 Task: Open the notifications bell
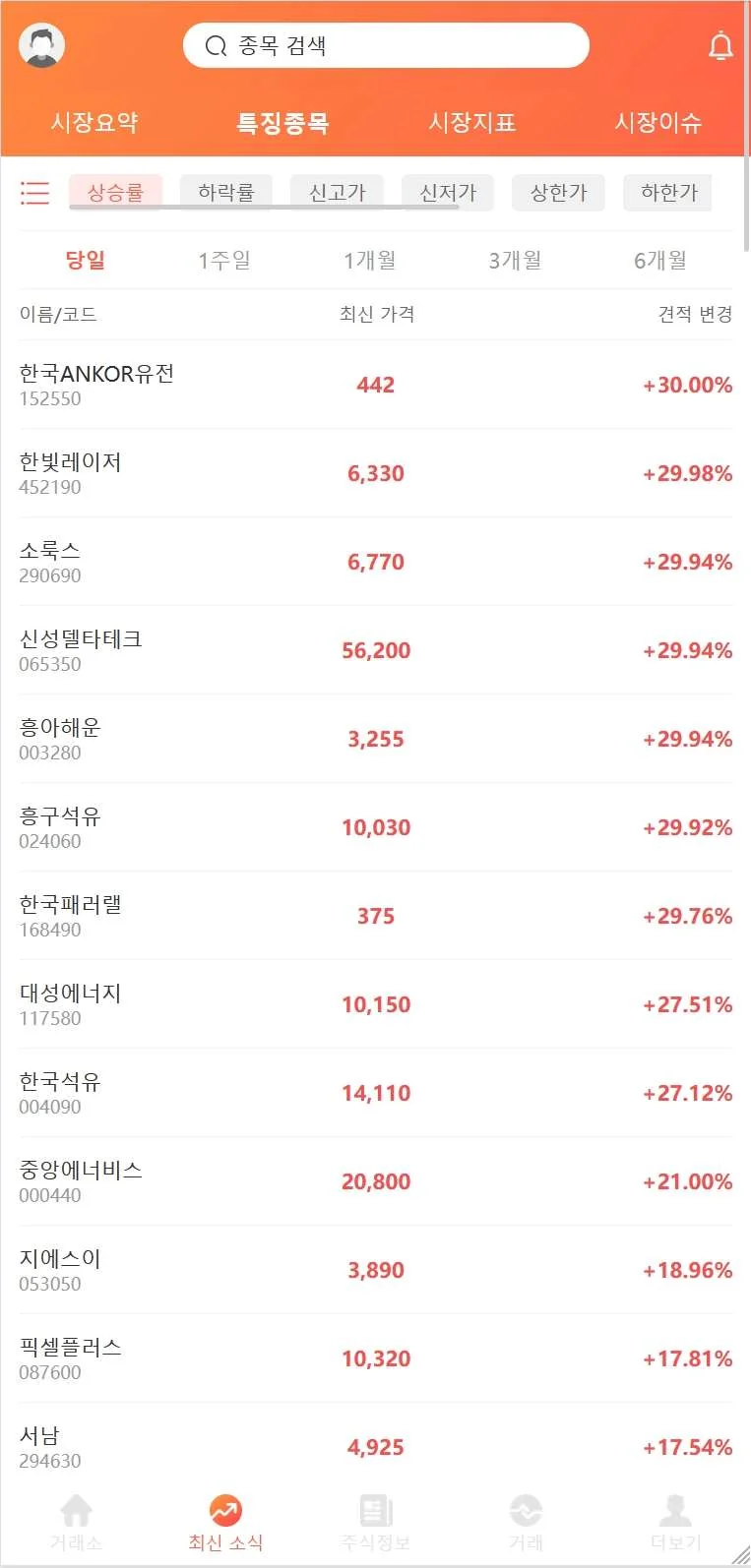pos(720,45)
